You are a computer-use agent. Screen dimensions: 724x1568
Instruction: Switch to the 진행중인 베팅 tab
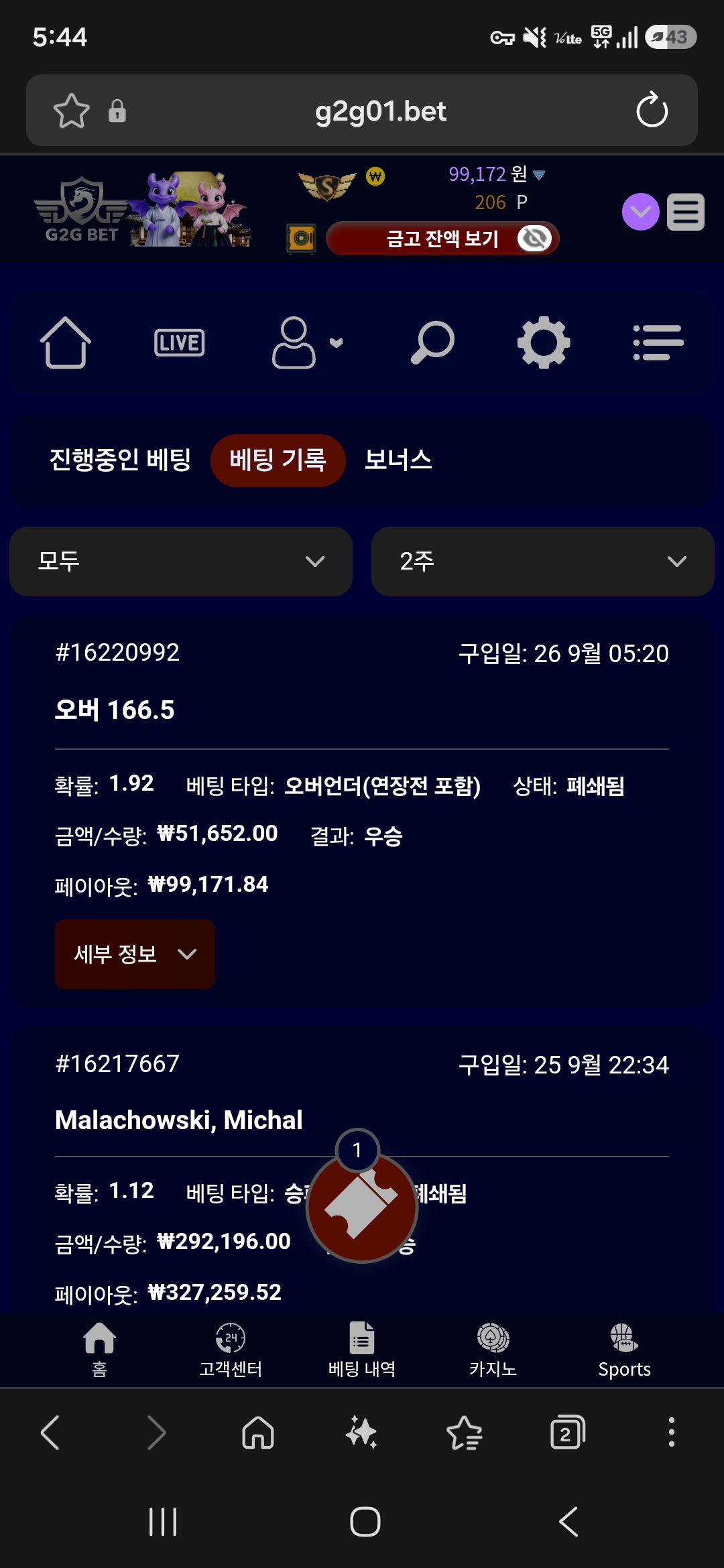click(x=121, y=460)
